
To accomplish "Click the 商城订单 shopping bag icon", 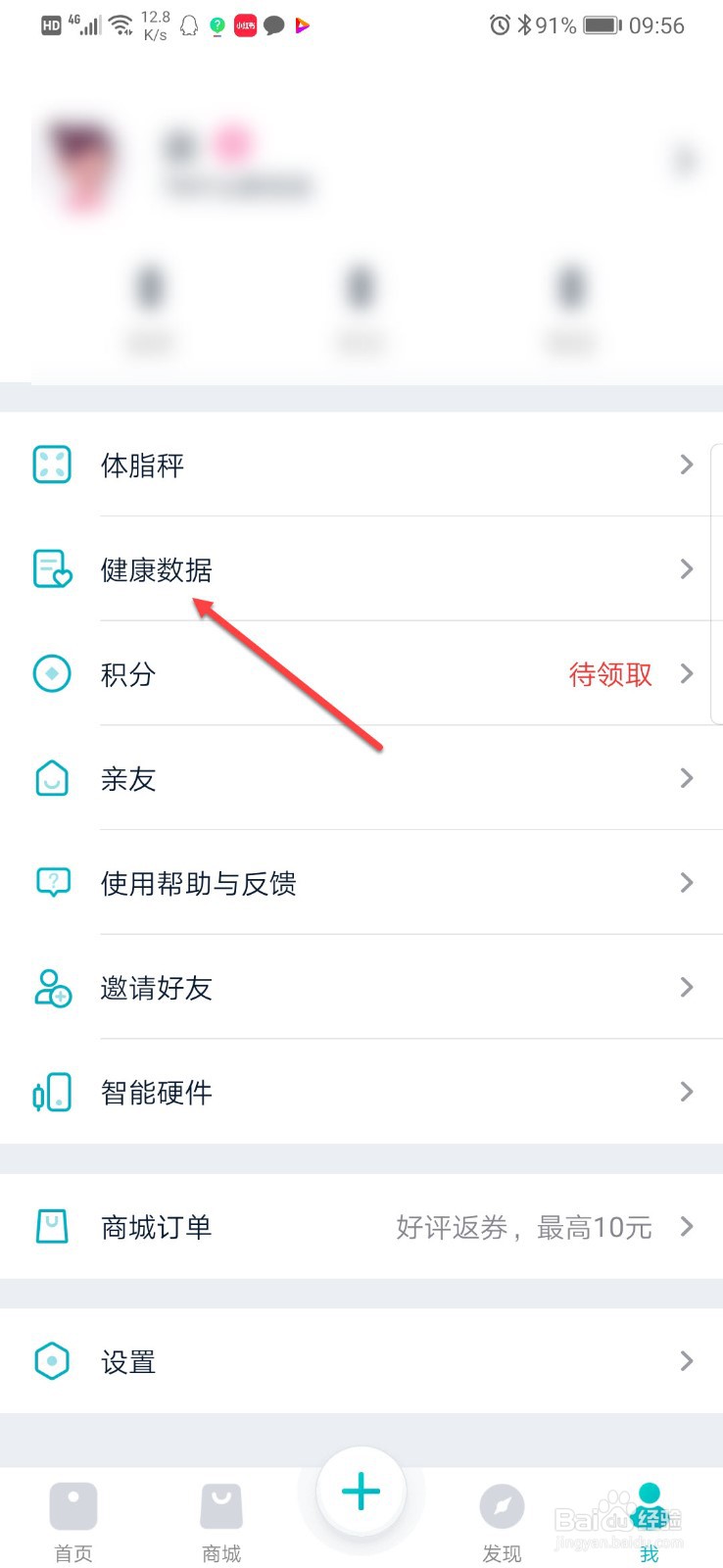I will coord(52,1227).
